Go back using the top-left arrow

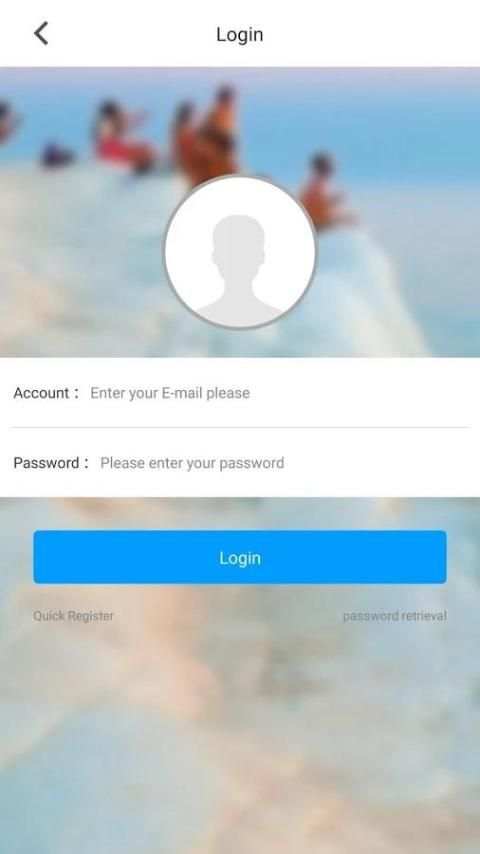click(x=41, y=34)
